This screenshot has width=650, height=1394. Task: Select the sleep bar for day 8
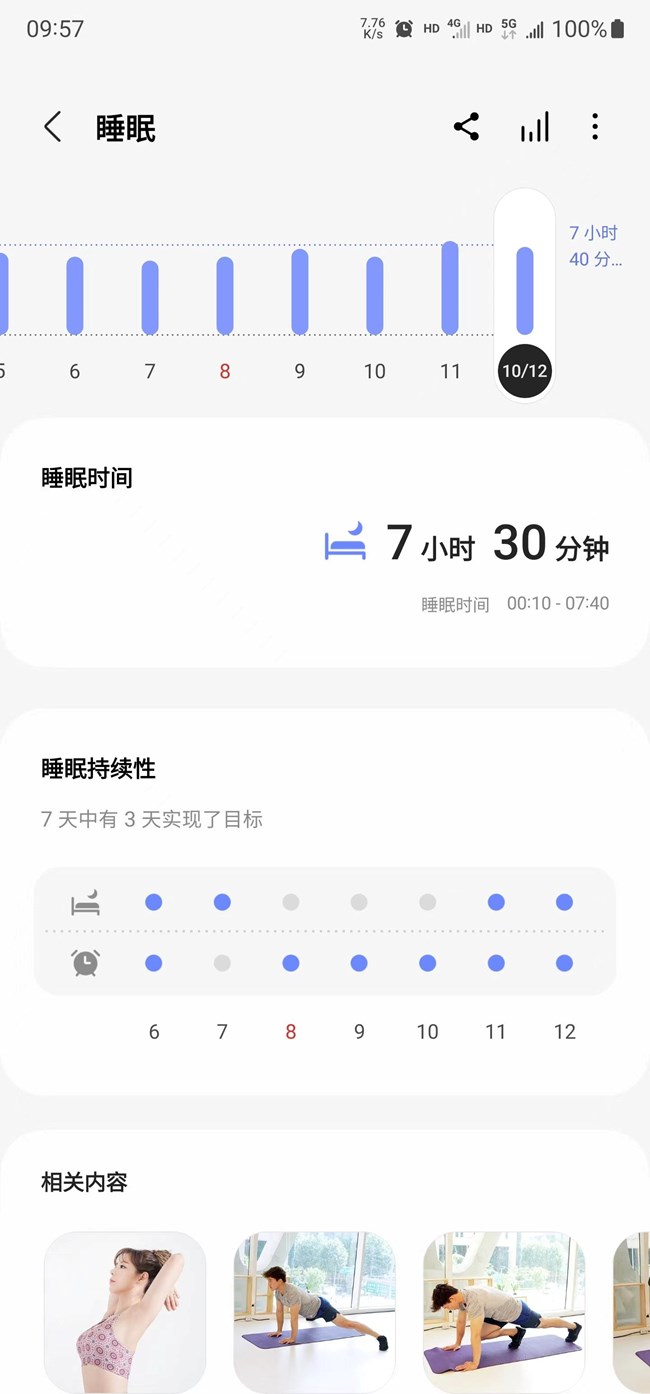click(x=225, y=295)
